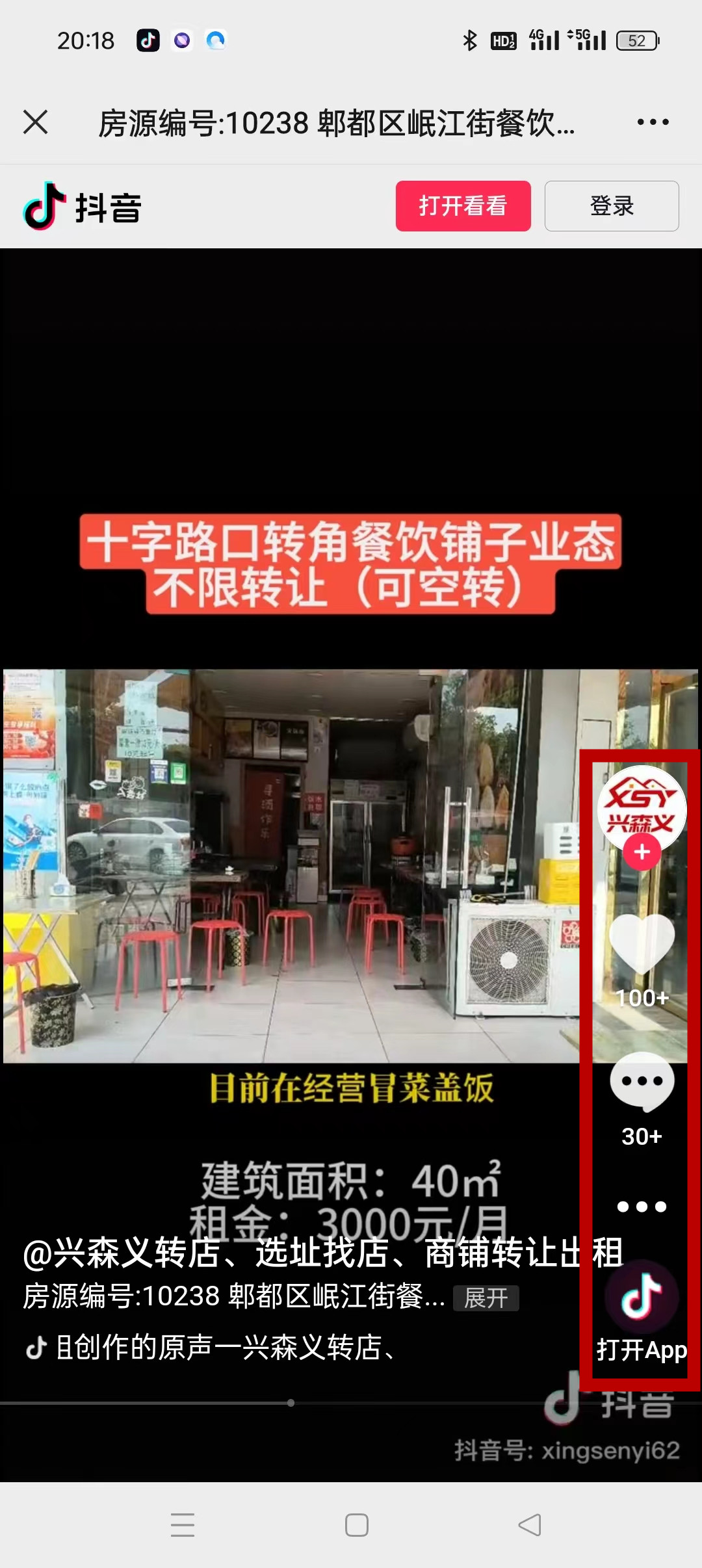Open the top bar overflow menu

coord(652,122)
